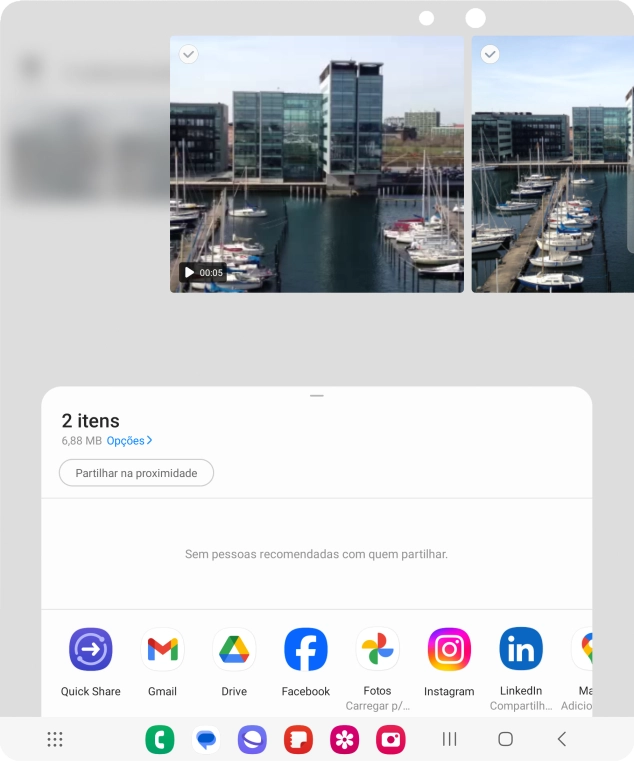
Task: Share to Facebook
Action: click(x=306, y=650)
